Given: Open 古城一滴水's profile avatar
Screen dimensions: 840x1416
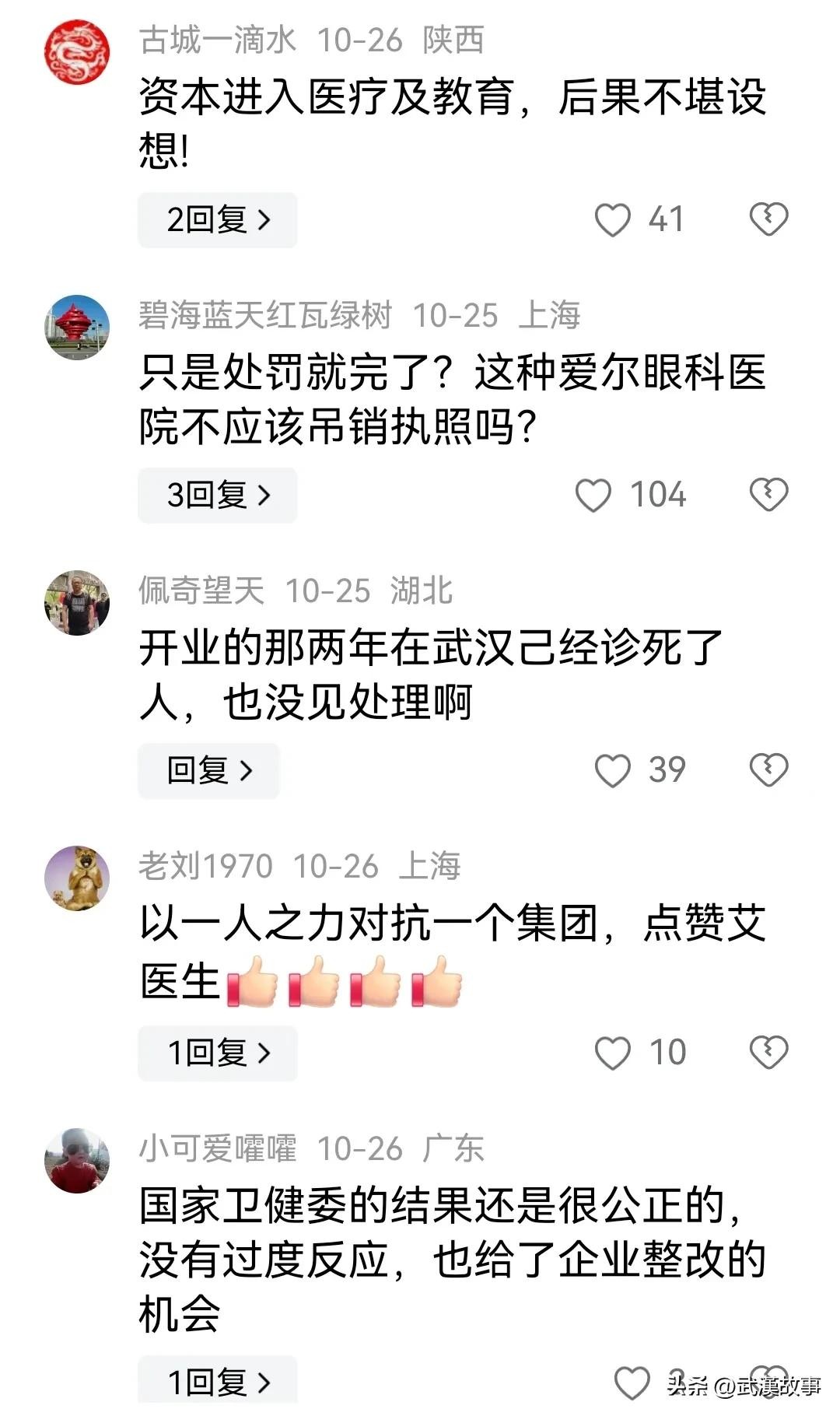Looking at the screenshot, I should coord(76,52).
